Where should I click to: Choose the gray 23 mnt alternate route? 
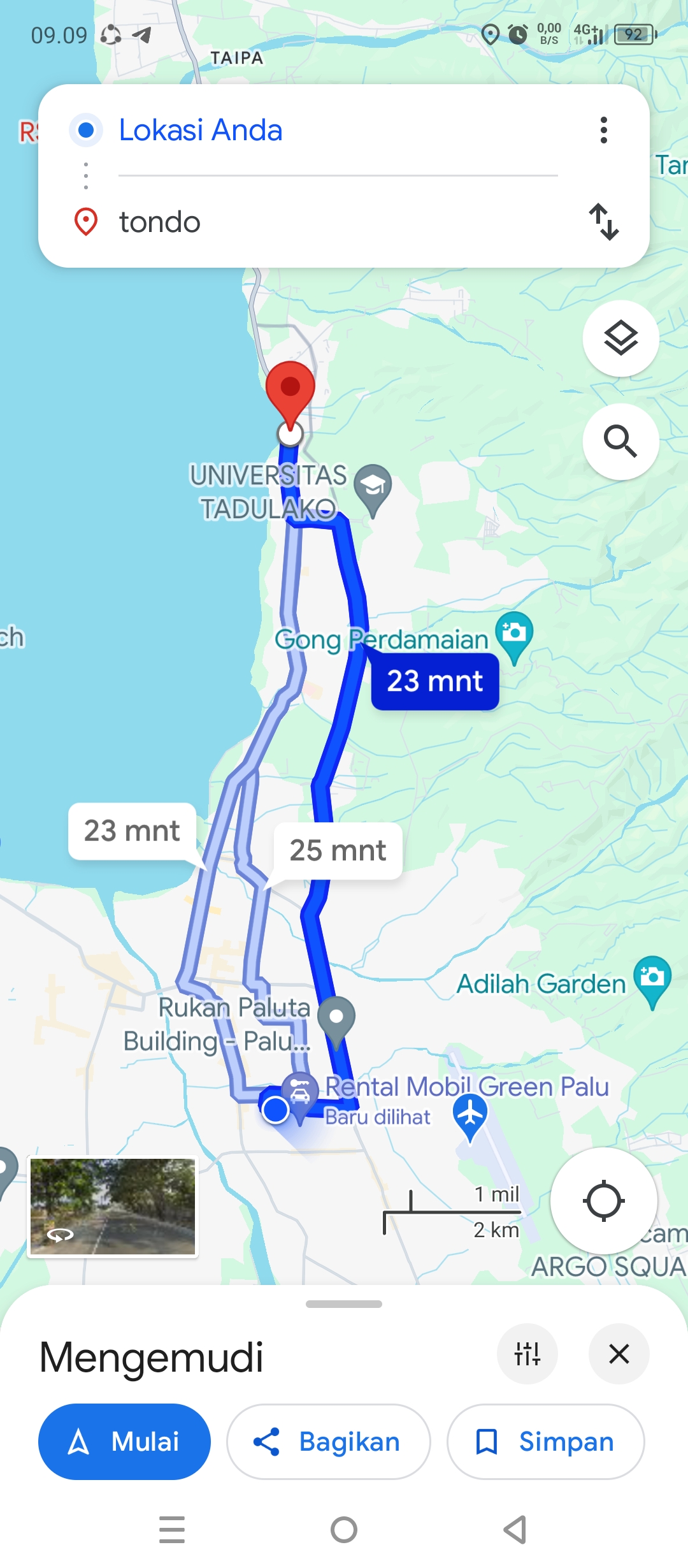pyautogui.click(x=132, y=831)
